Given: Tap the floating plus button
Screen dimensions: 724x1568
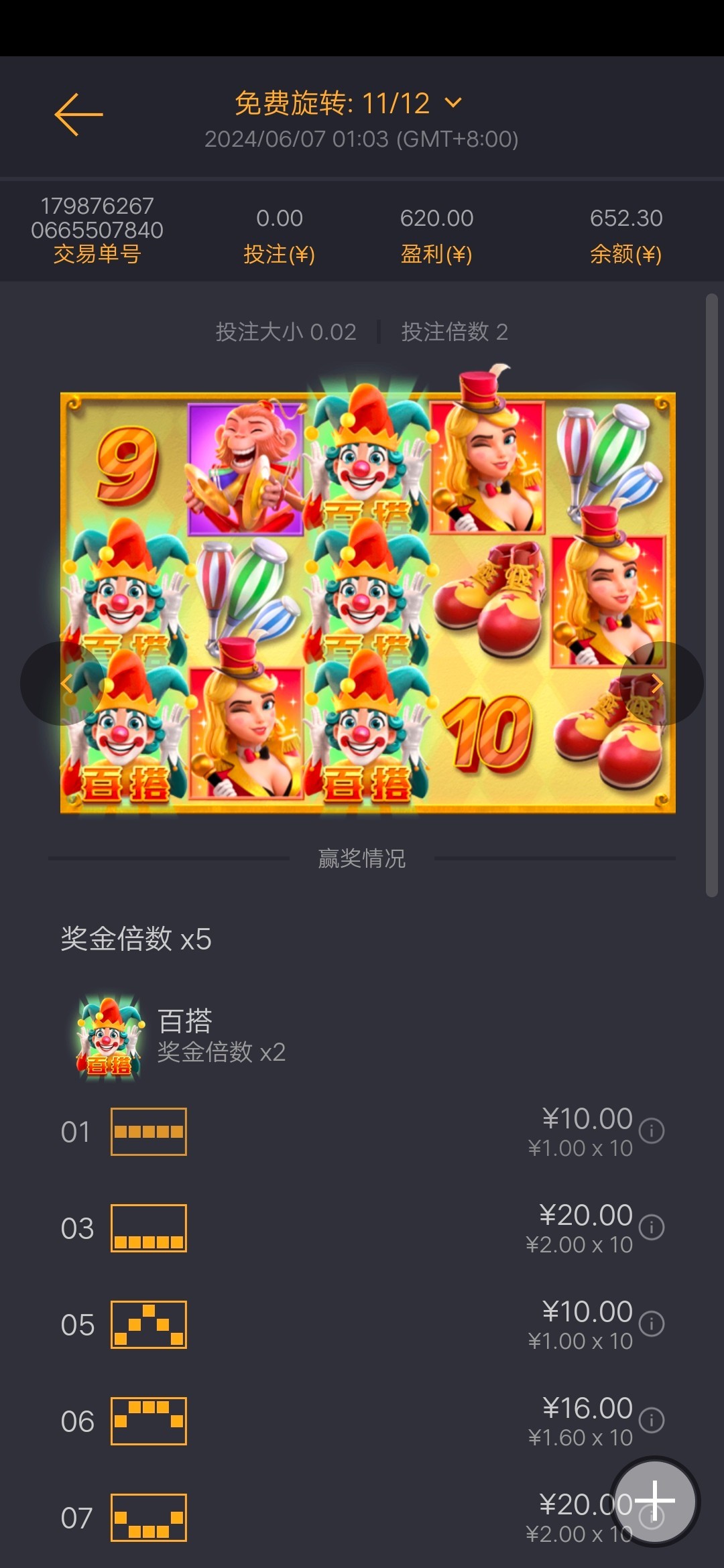Looking at the screenshot, I should 654,1501.
